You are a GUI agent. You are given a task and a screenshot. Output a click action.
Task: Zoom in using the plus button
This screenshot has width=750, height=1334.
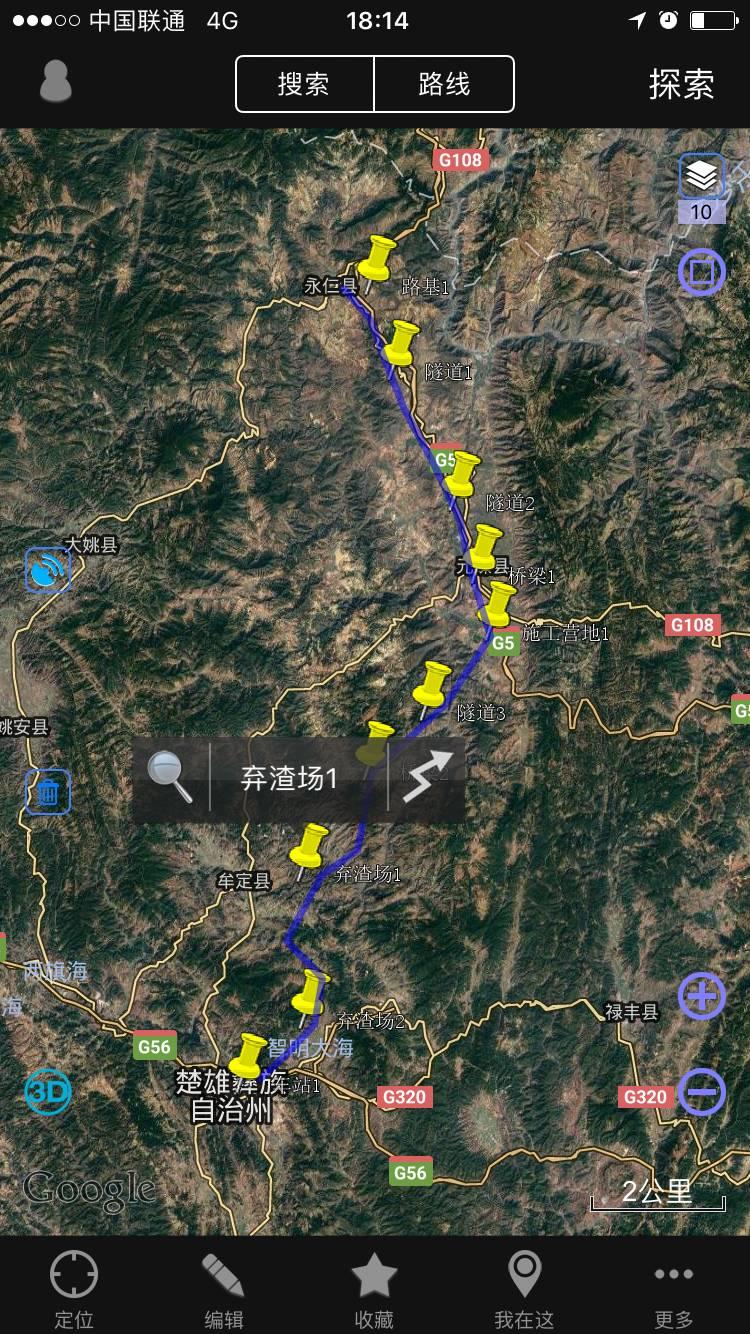[701, 996]
